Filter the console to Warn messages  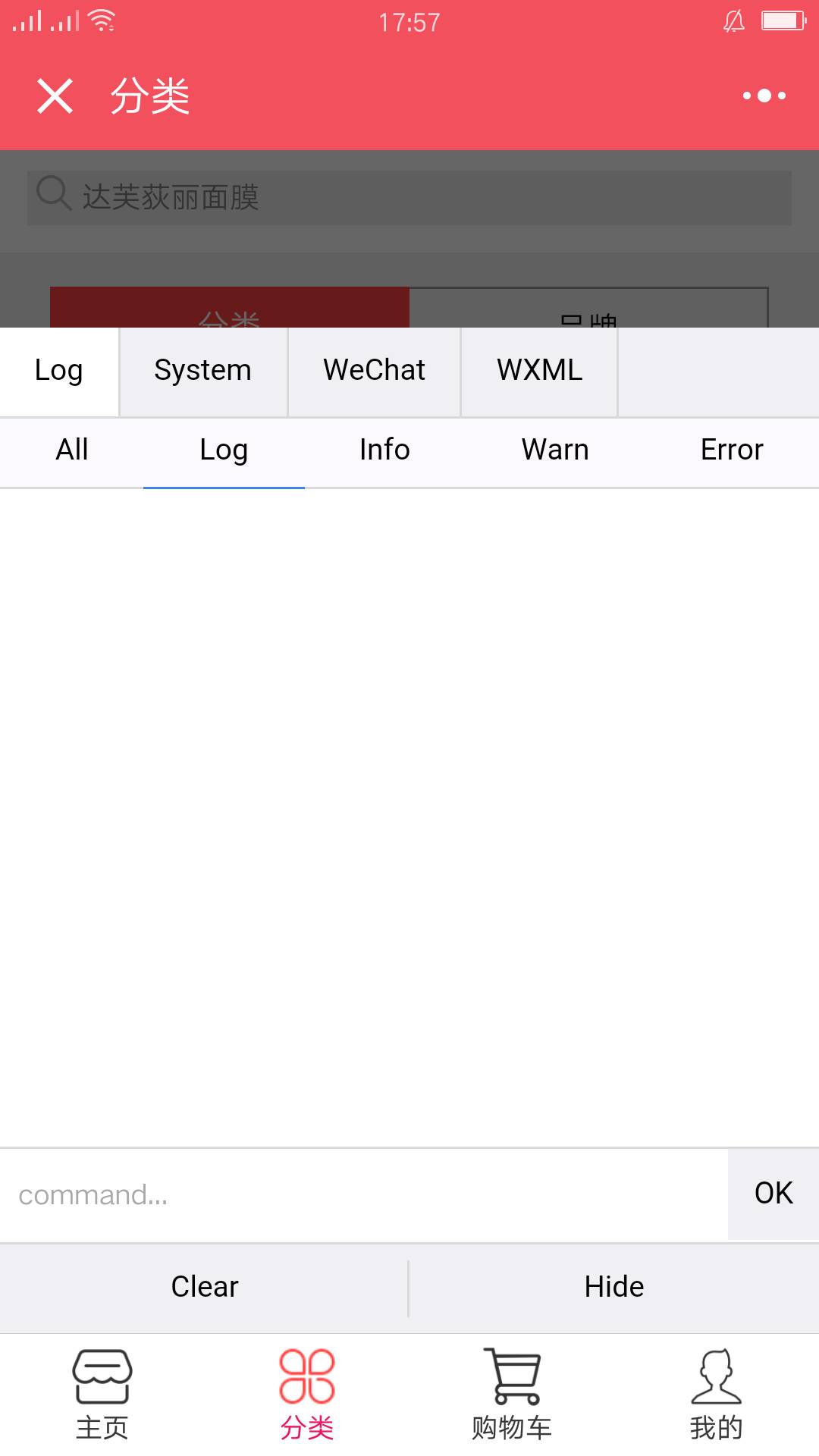point(554,450)
